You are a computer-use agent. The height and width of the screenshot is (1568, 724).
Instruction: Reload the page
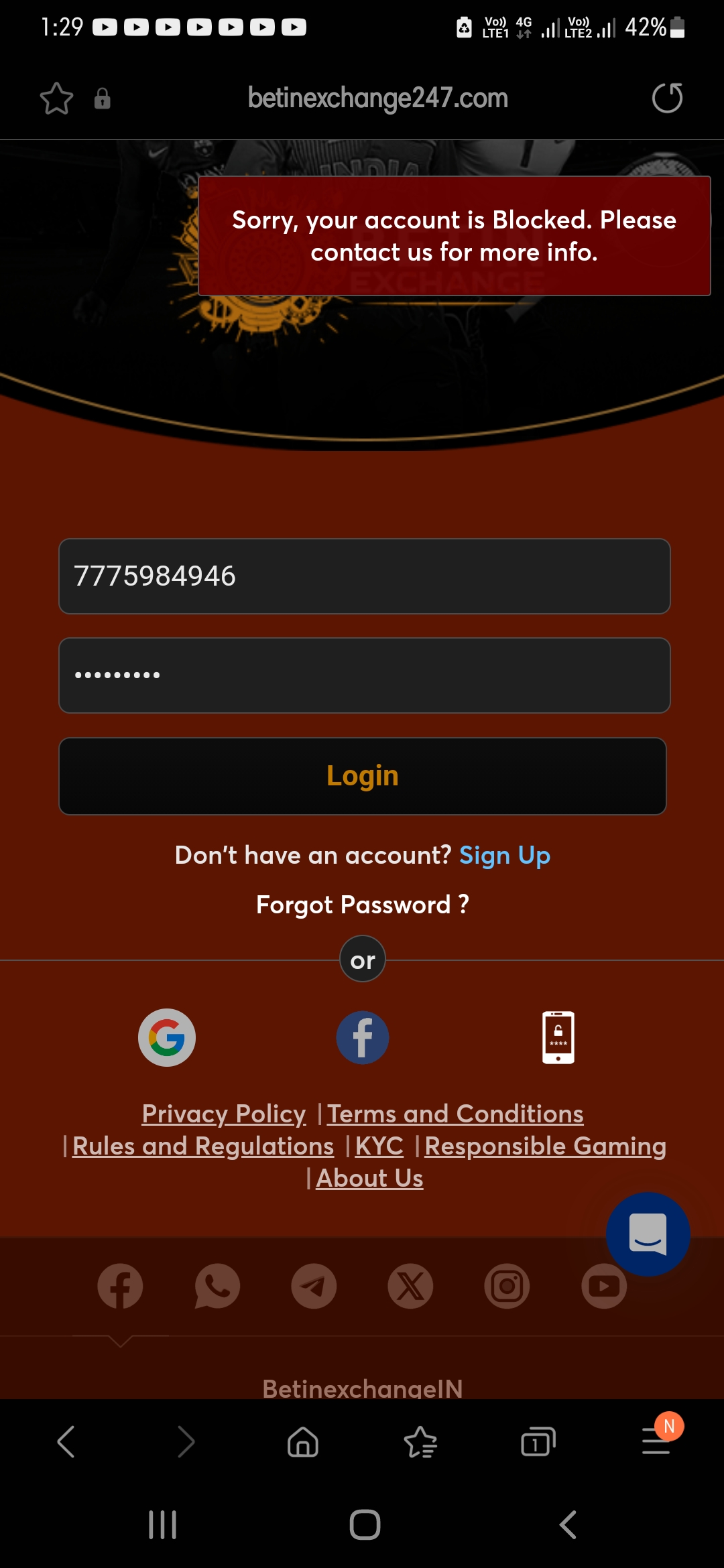[667, 98]
